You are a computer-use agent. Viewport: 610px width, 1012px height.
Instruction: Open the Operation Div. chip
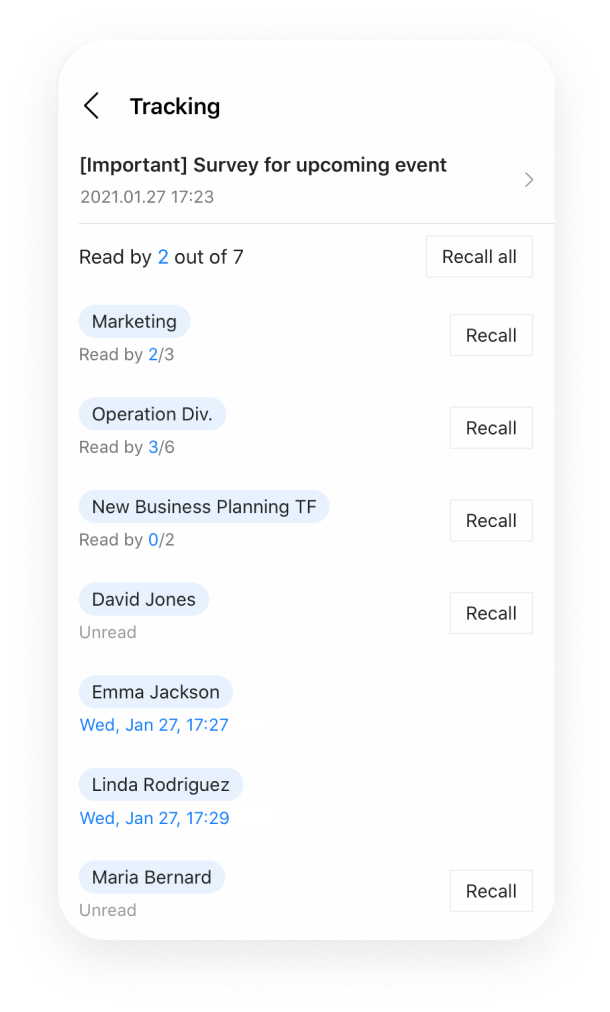pos(152,414)
